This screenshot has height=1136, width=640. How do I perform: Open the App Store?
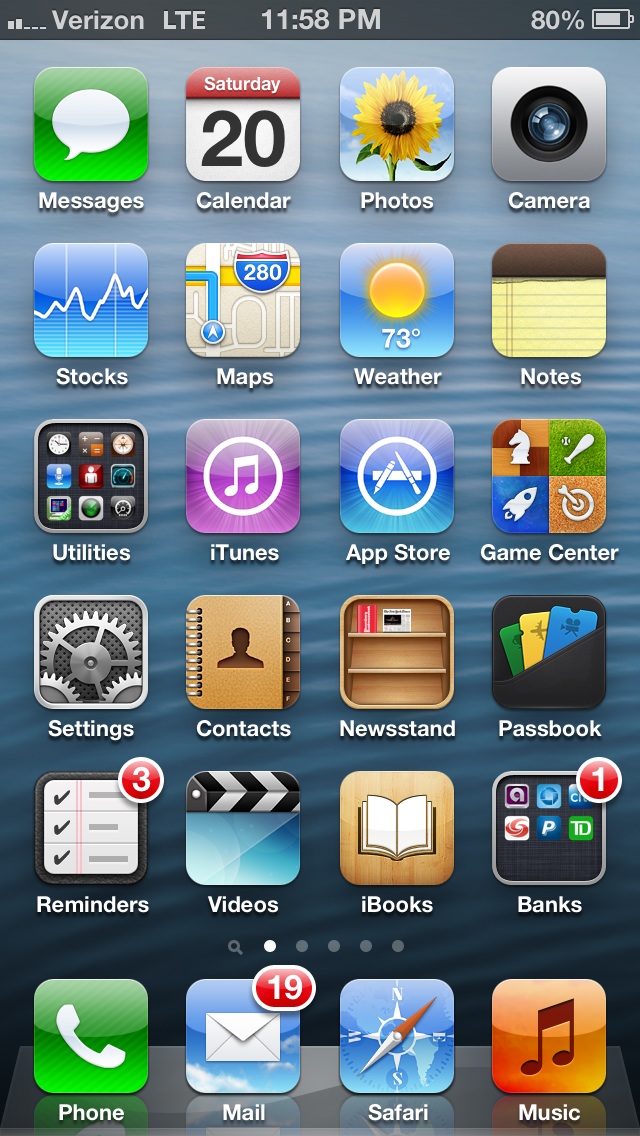pos(396,476)
